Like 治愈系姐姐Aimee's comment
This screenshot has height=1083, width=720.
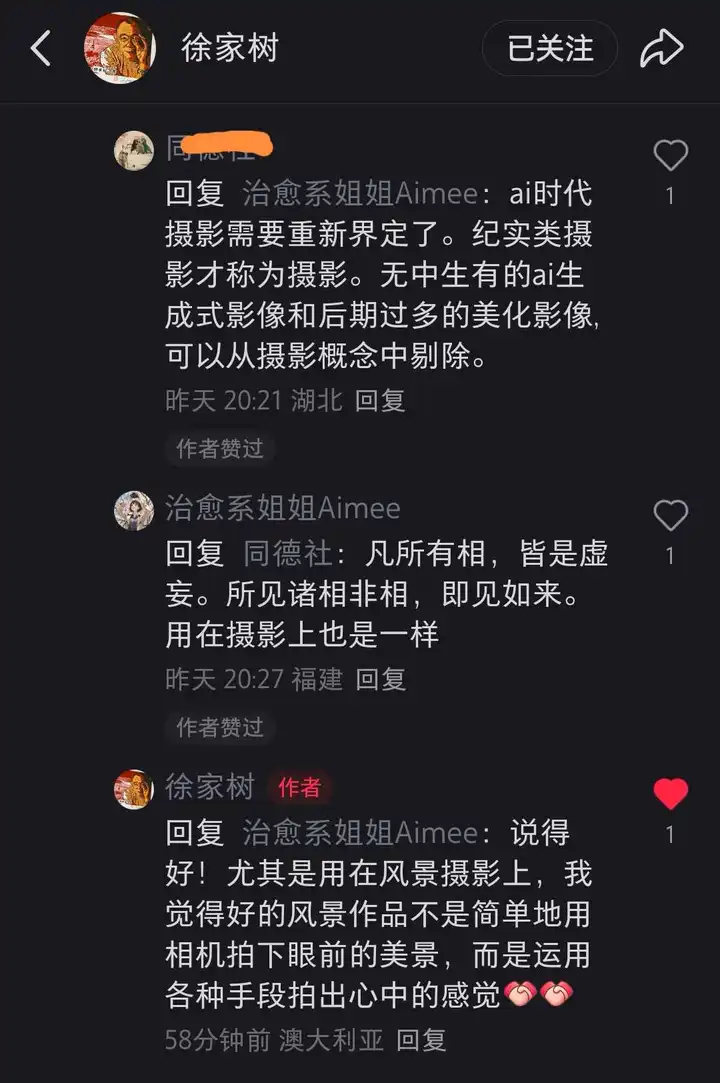click(x=670, y=516)
